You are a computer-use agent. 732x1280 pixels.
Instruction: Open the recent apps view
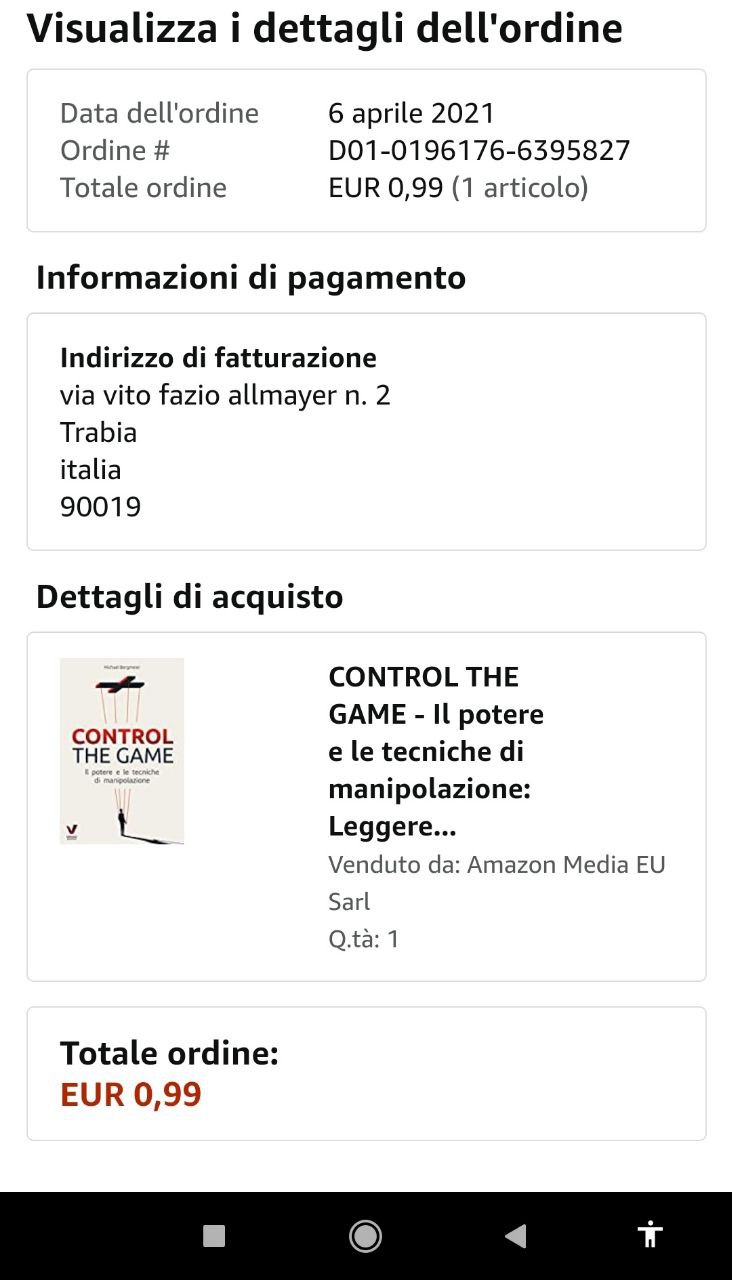click(x=214, y=1237)
